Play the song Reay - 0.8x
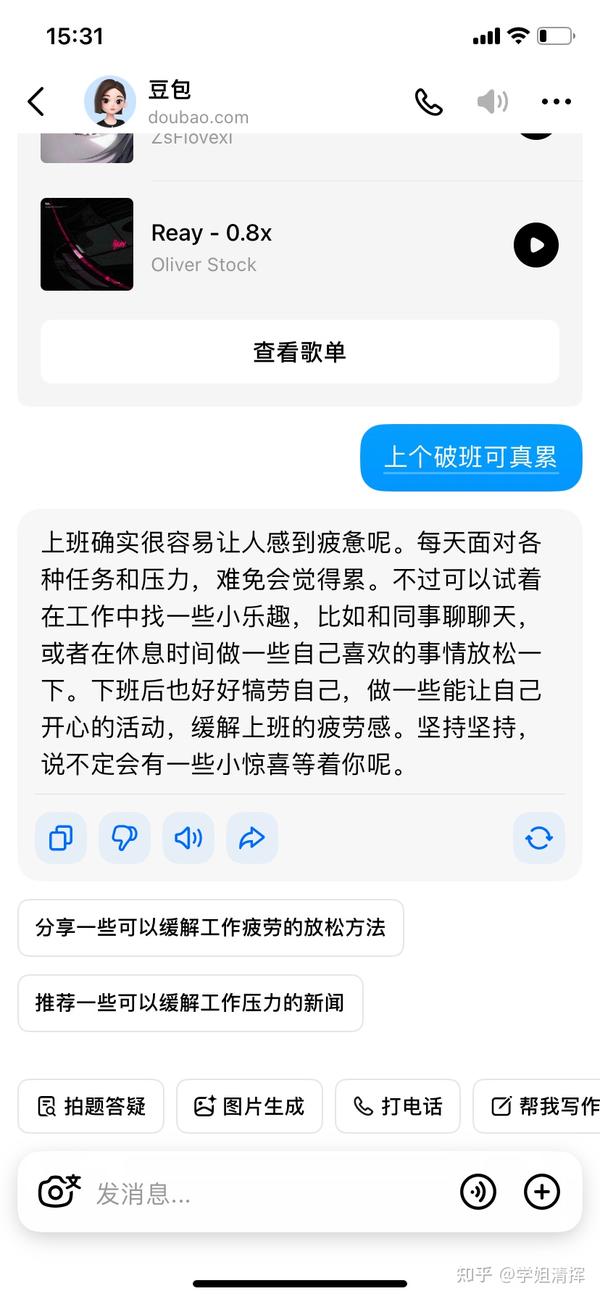 [x=536, y=245]
